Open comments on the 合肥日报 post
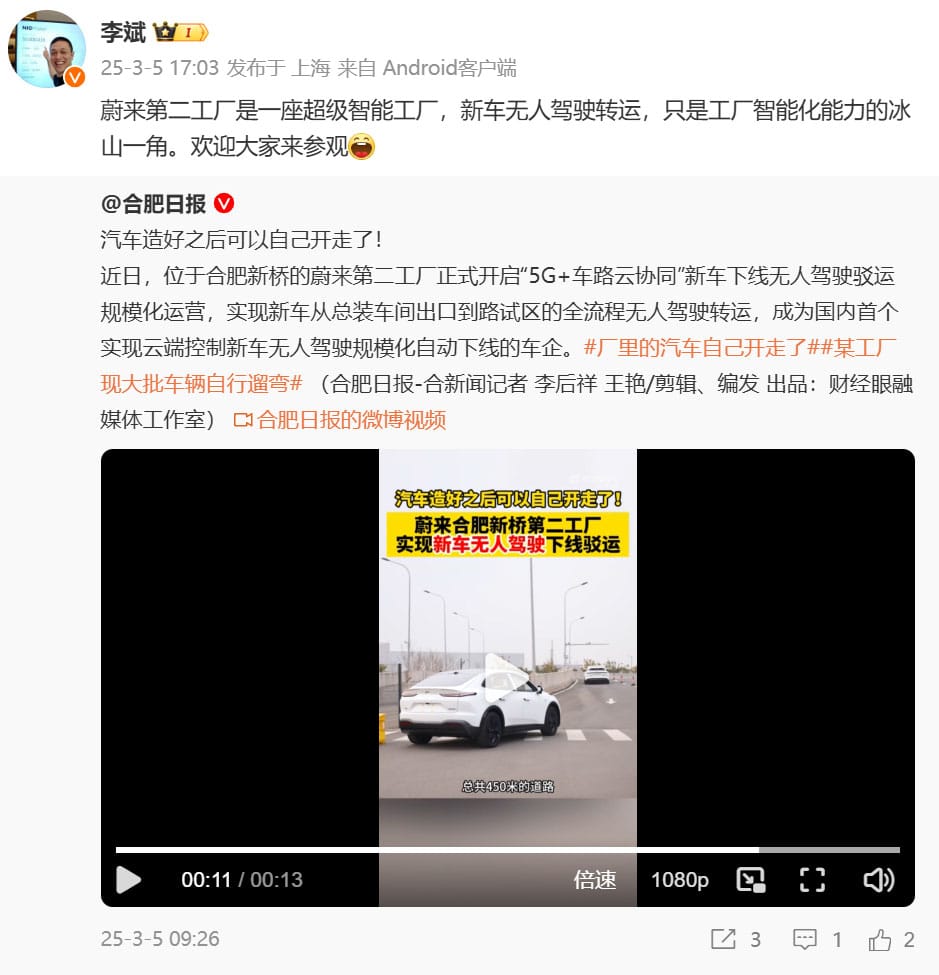Image resolution: width=939 pixels, height=975 pixels. pos(817,939)
